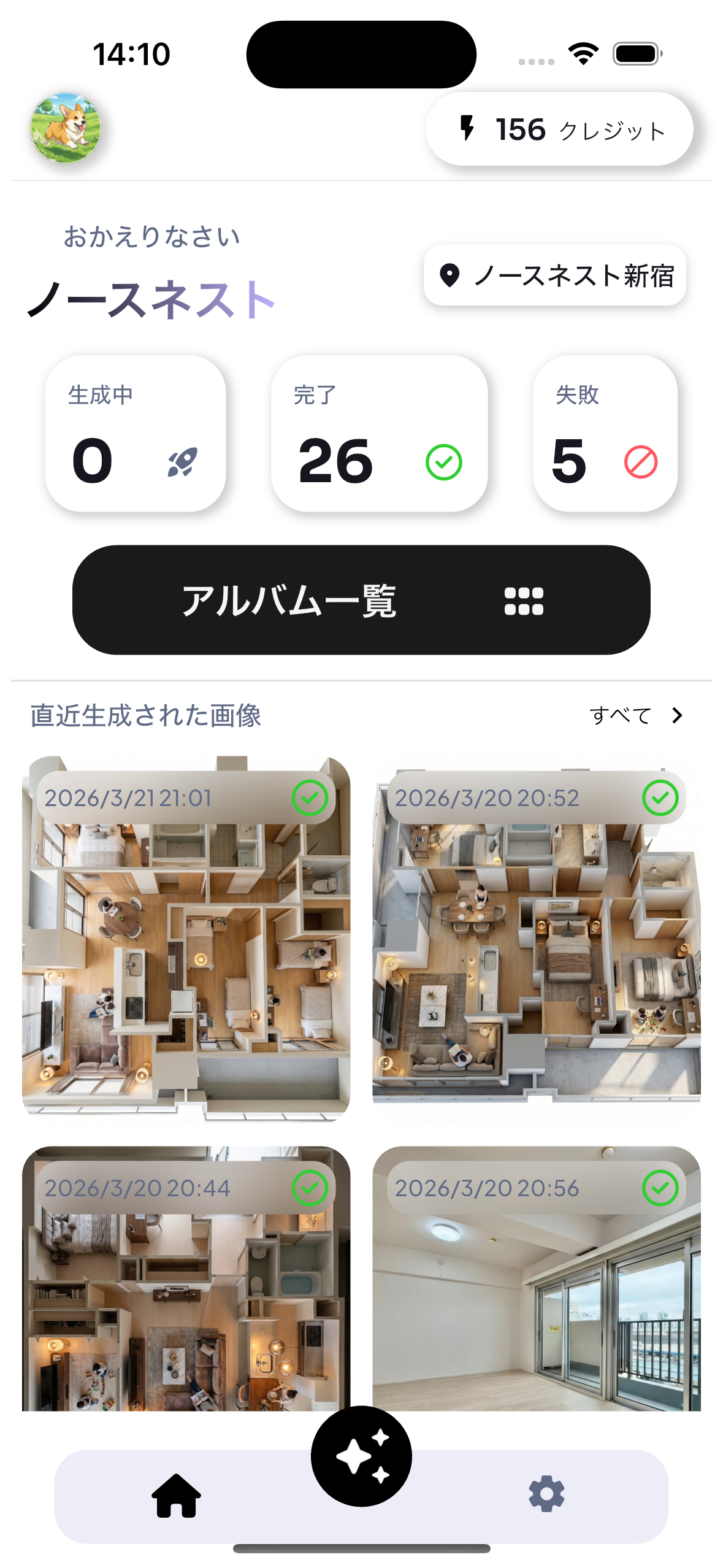Open Settings via the gear icon
Viewport: 723px width, 1568px height.
[x=546, y=1494]
